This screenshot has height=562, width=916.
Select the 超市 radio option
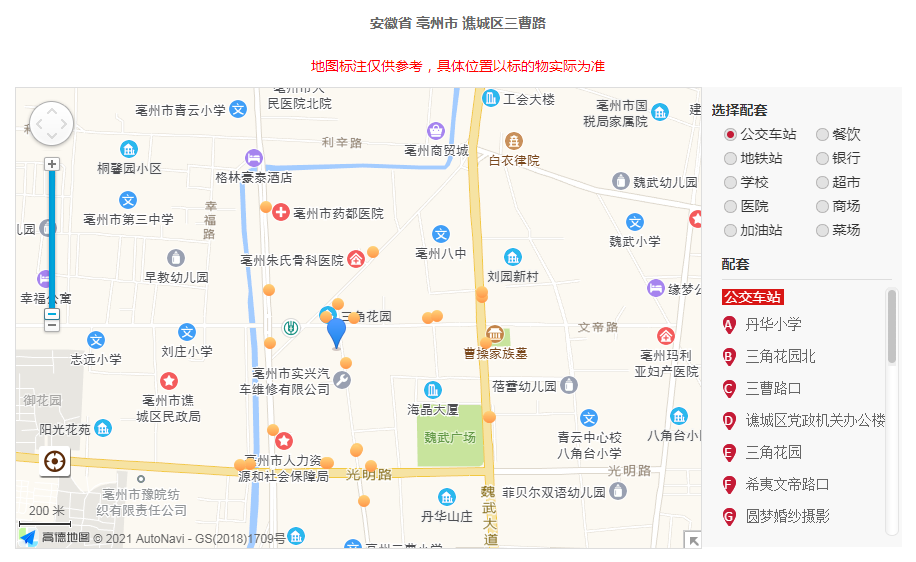click(822, 182)
